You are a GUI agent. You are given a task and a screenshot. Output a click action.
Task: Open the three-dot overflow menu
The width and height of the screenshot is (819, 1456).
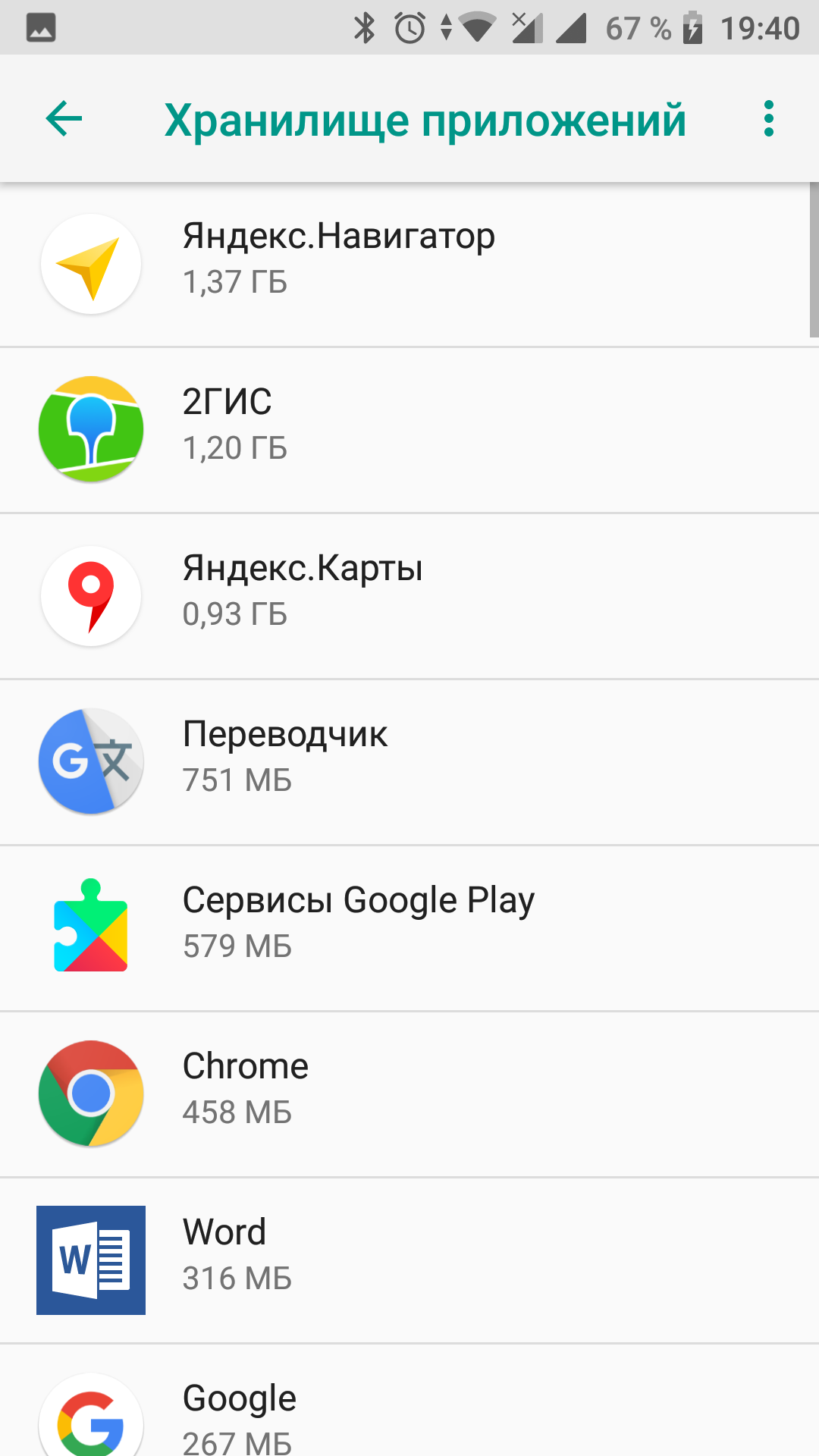pyautogui.click(x=769, y=119)
